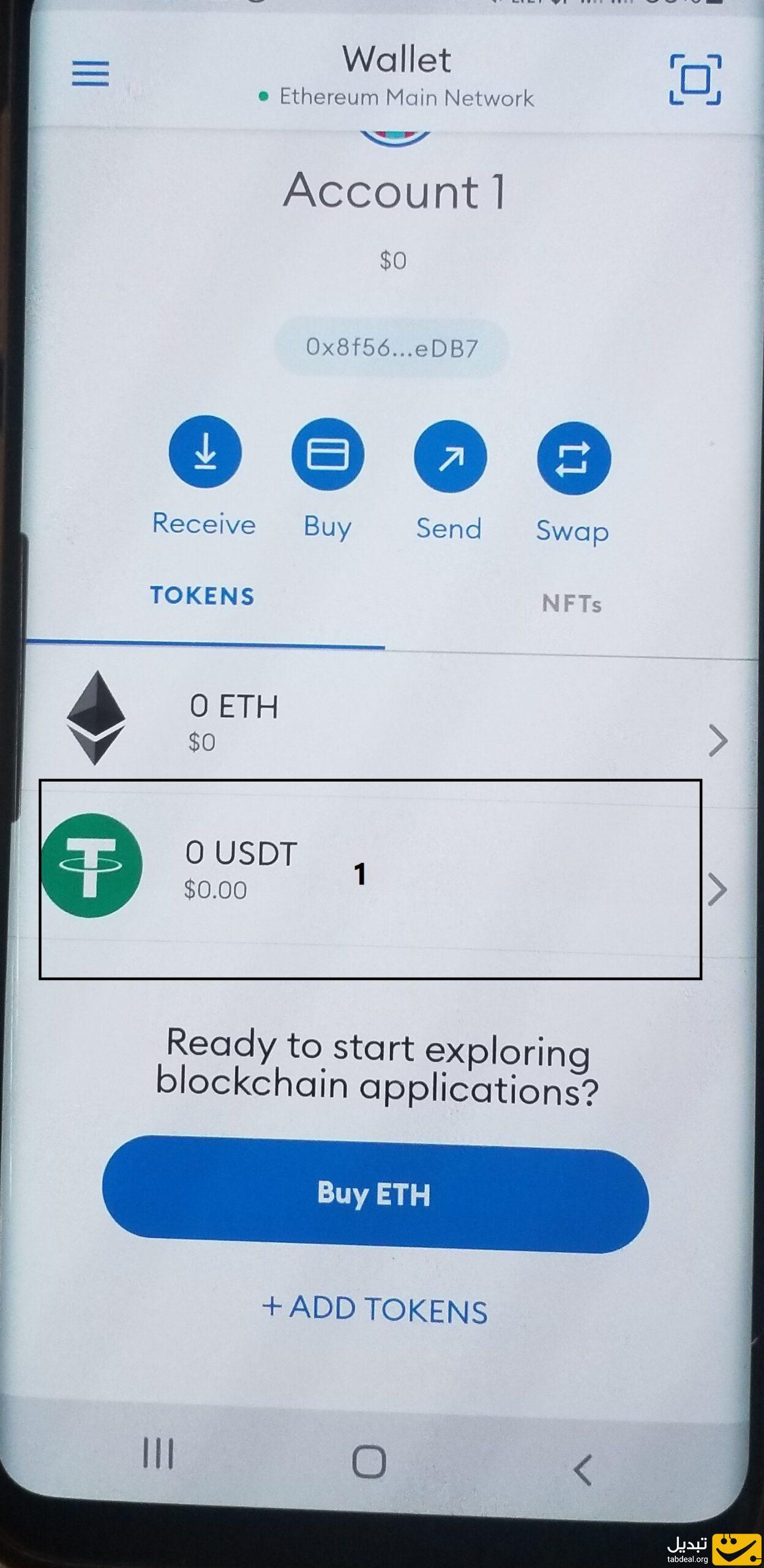This screenshot has width=764, height=1568.
Task: Copy wallet address 0x8f56...eDB7
Action: pyautogui.click(x=392, y=348)
